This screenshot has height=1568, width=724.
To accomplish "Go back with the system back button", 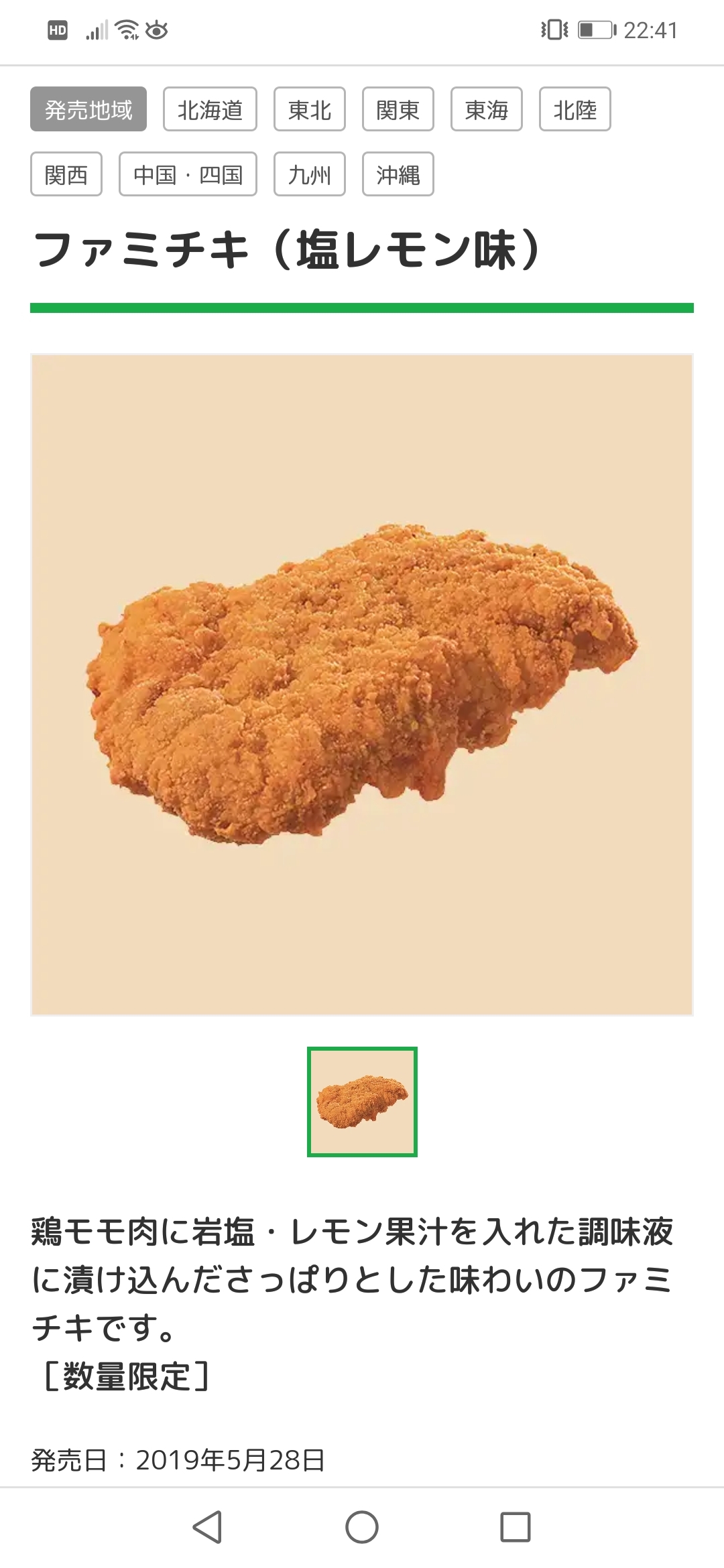I will click(207, 1527).
